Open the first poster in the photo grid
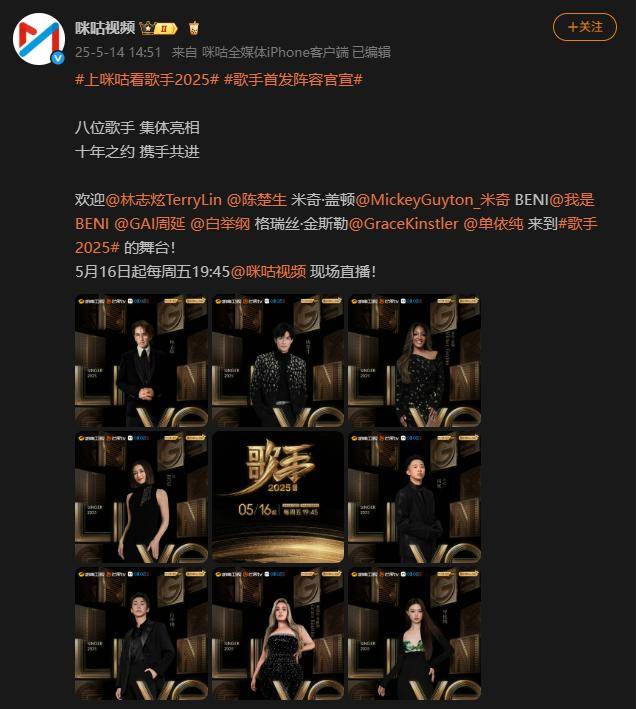Screen dimensions: 636x709 click(141, 360)
